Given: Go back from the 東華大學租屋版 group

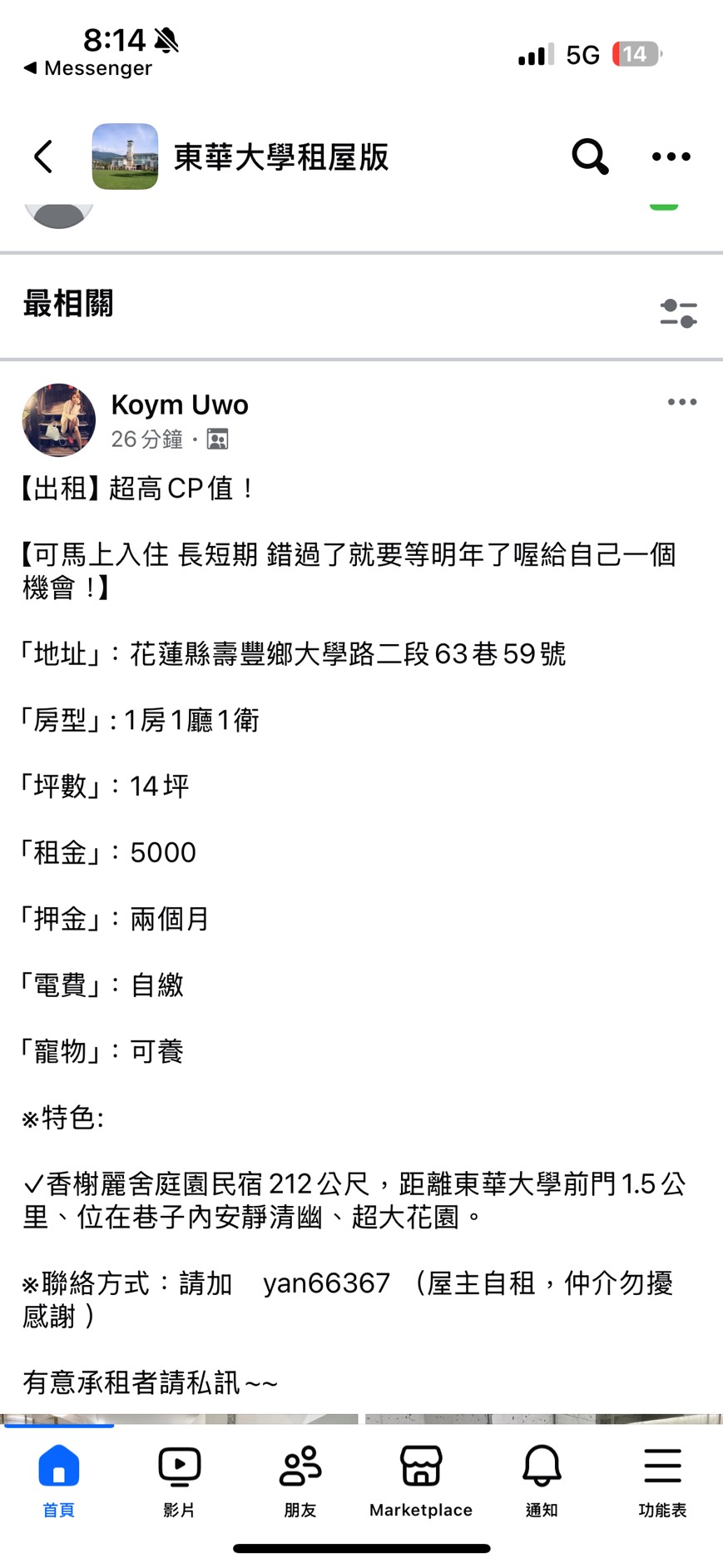Looking at the screenshot, I should [43, 156].
